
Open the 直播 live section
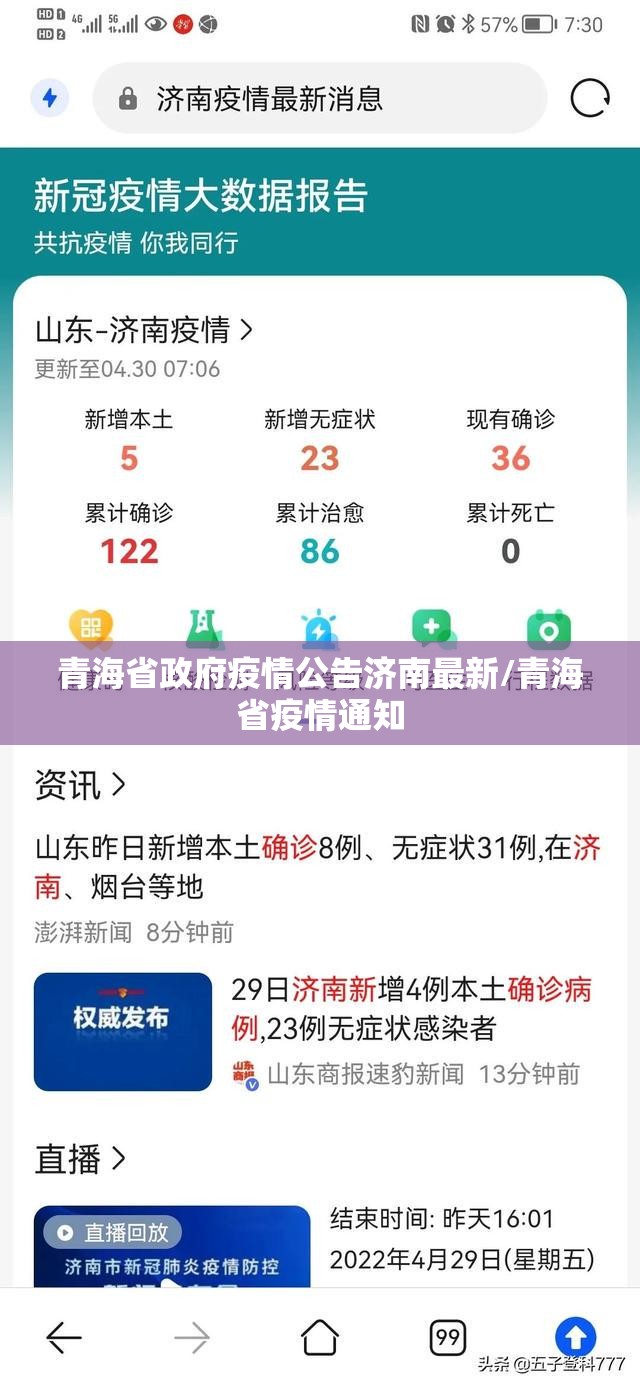tap(80, 1159)
